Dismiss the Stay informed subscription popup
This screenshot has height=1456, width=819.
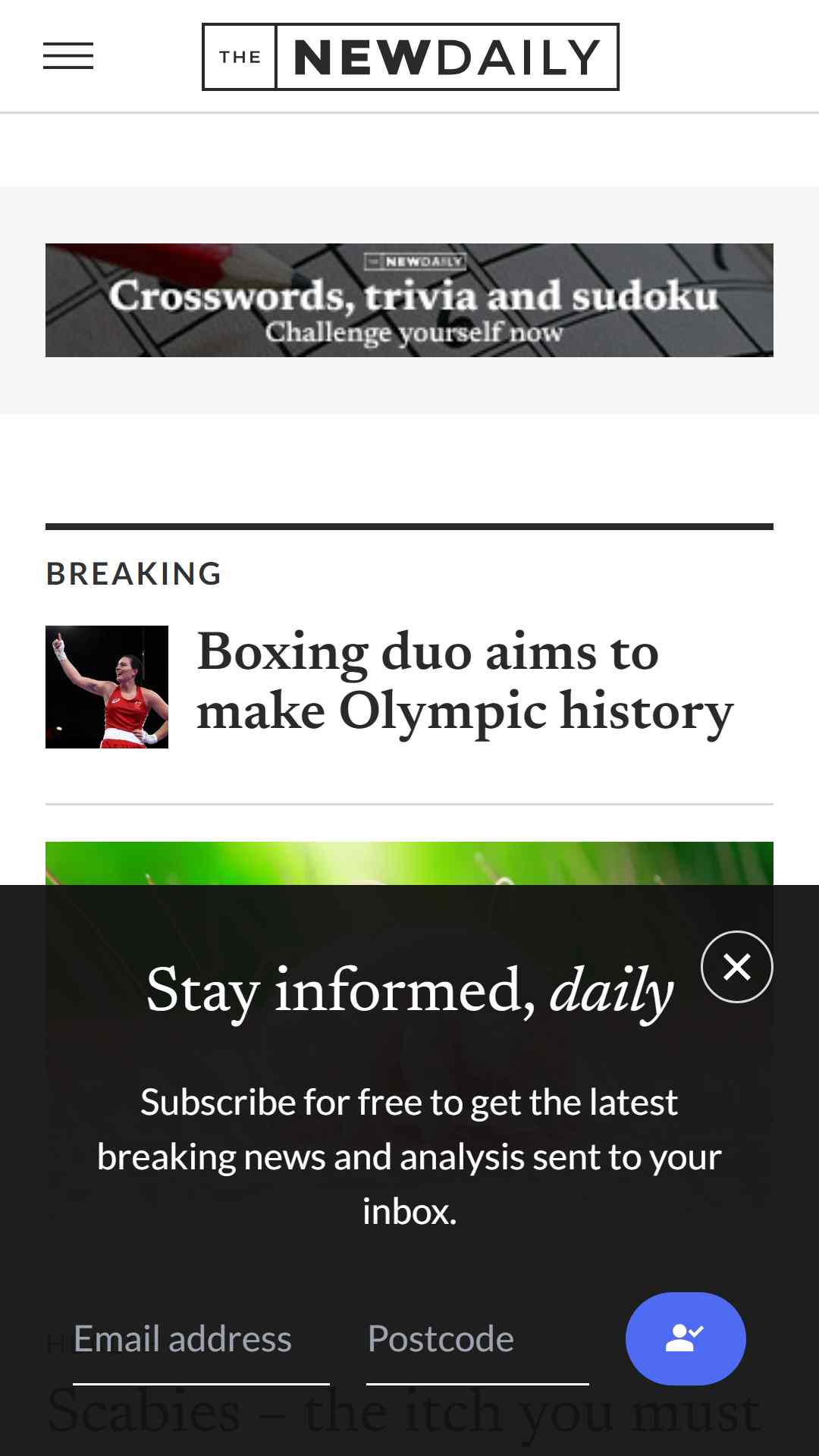click(737, 967)
